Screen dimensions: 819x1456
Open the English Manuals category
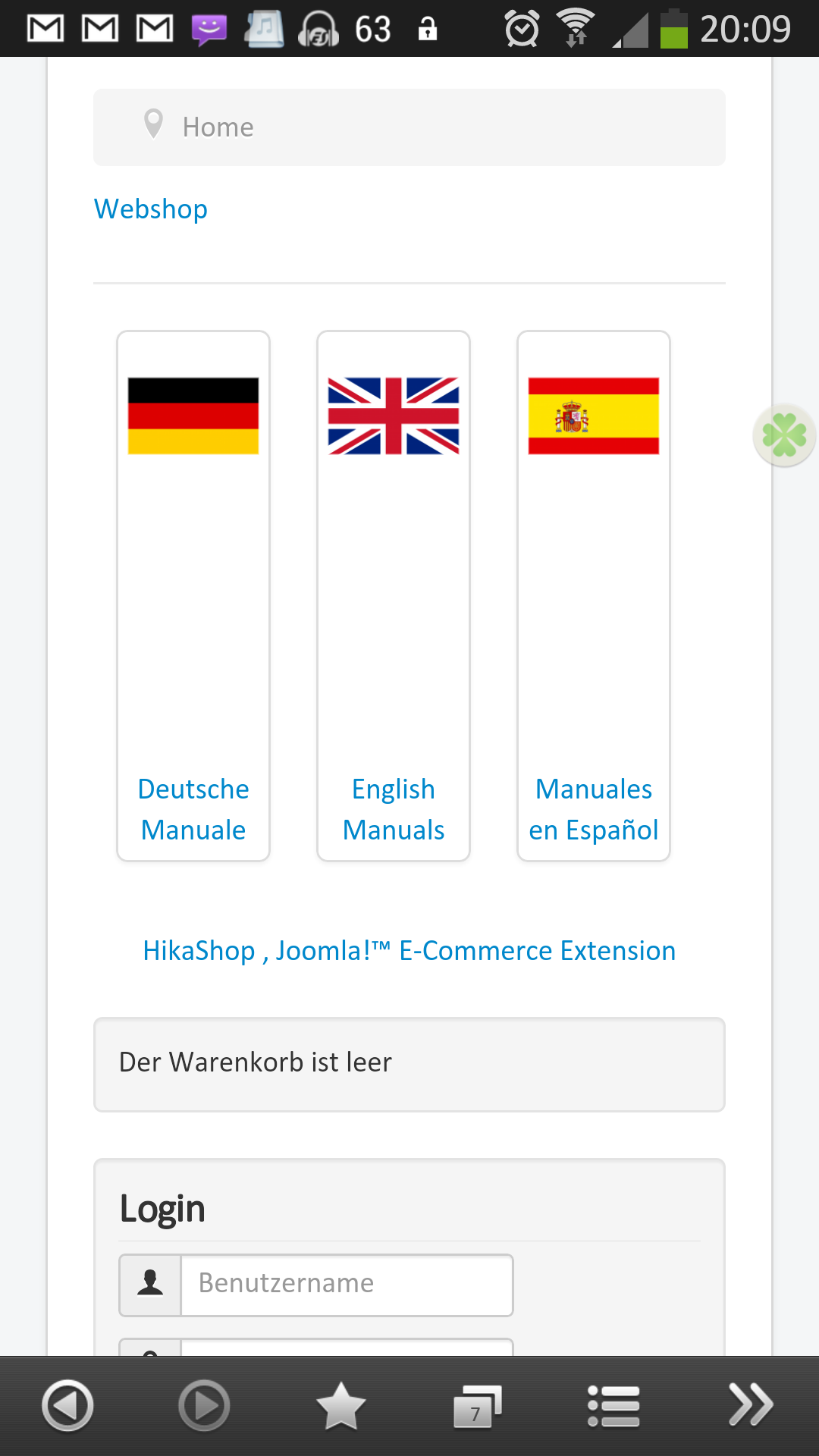393,808
